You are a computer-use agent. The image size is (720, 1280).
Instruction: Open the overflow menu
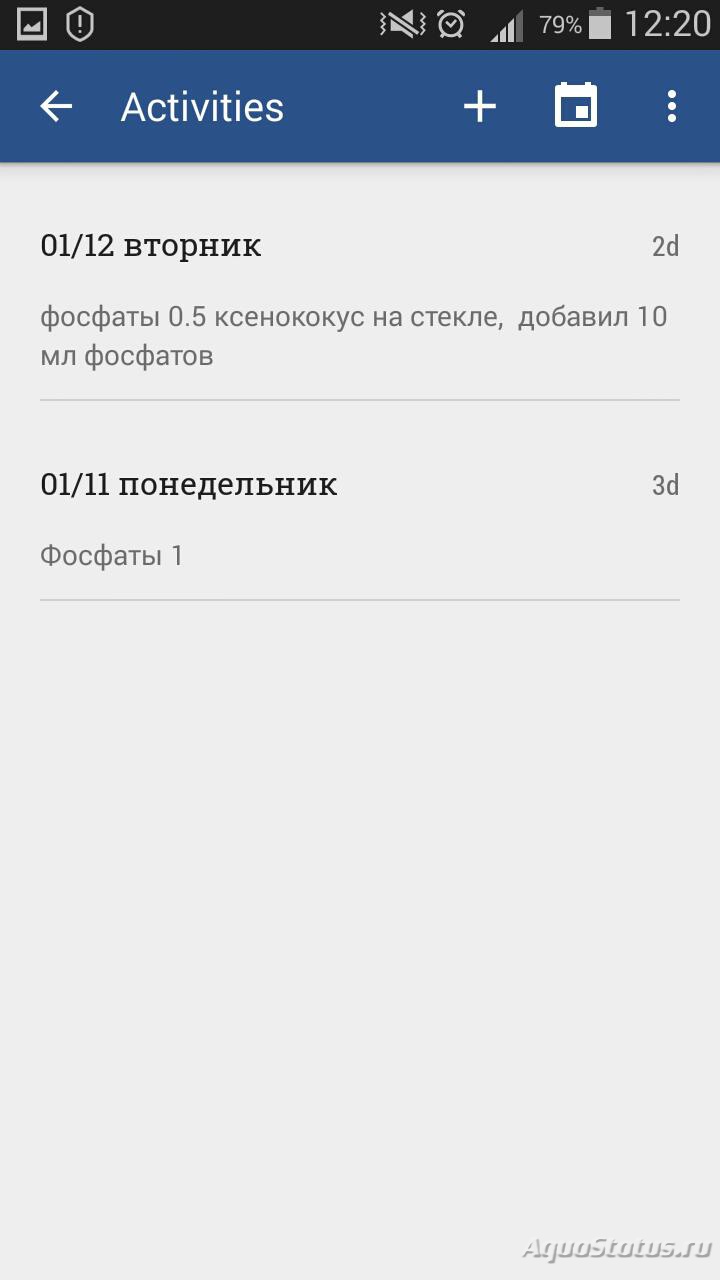click(672, 106)
